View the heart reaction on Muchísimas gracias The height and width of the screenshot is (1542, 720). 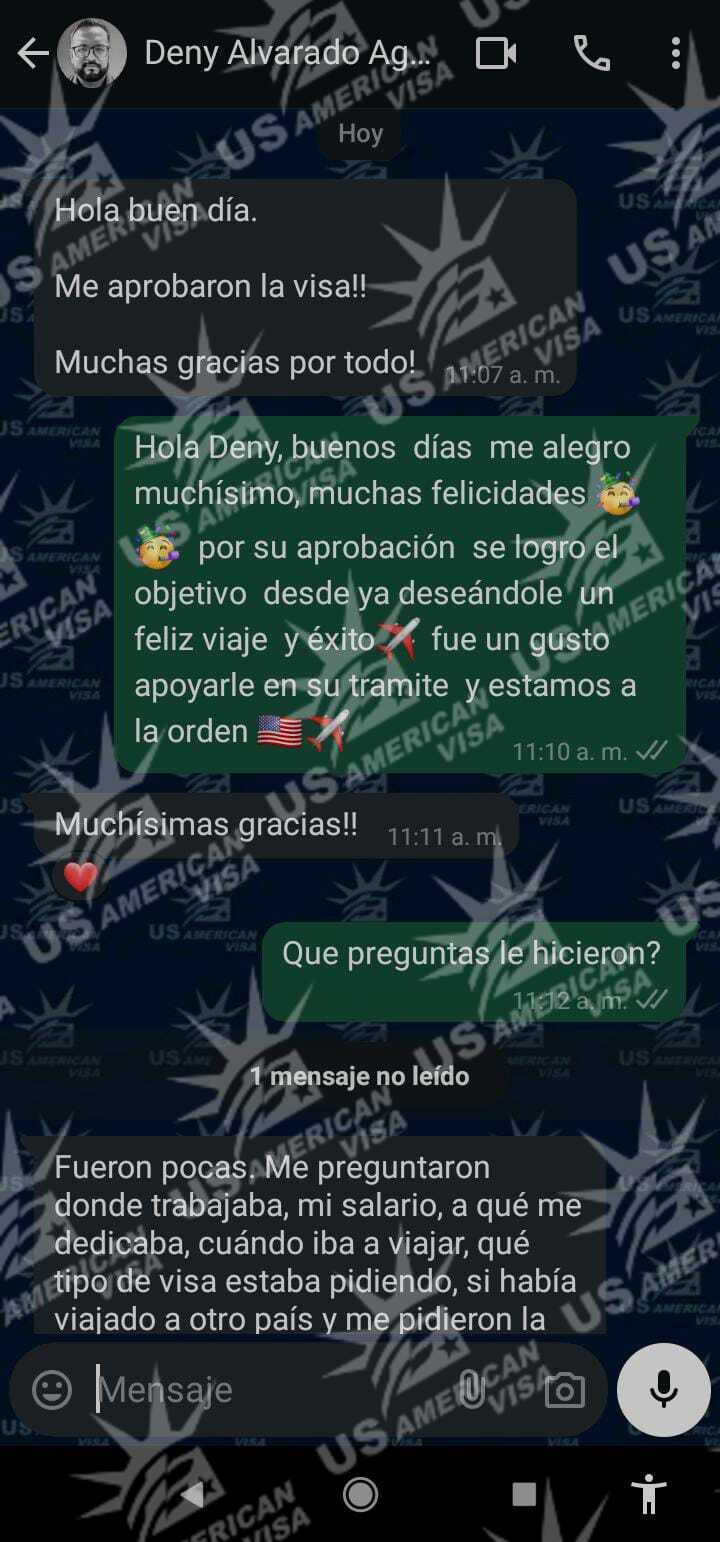(x=80, y=878)
